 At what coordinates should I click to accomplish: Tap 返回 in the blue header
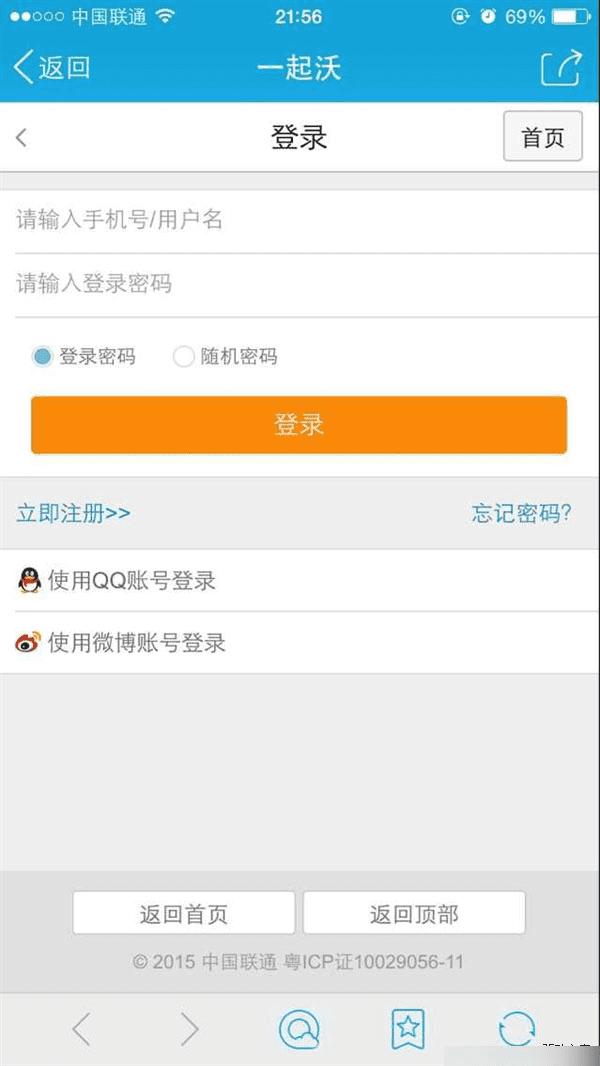pos(52,67)
